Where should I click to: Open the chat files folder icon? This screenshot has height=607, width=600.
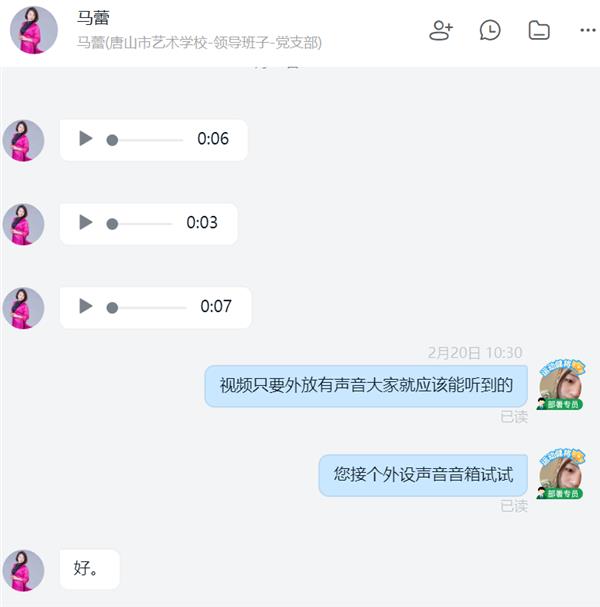(539, 30)
